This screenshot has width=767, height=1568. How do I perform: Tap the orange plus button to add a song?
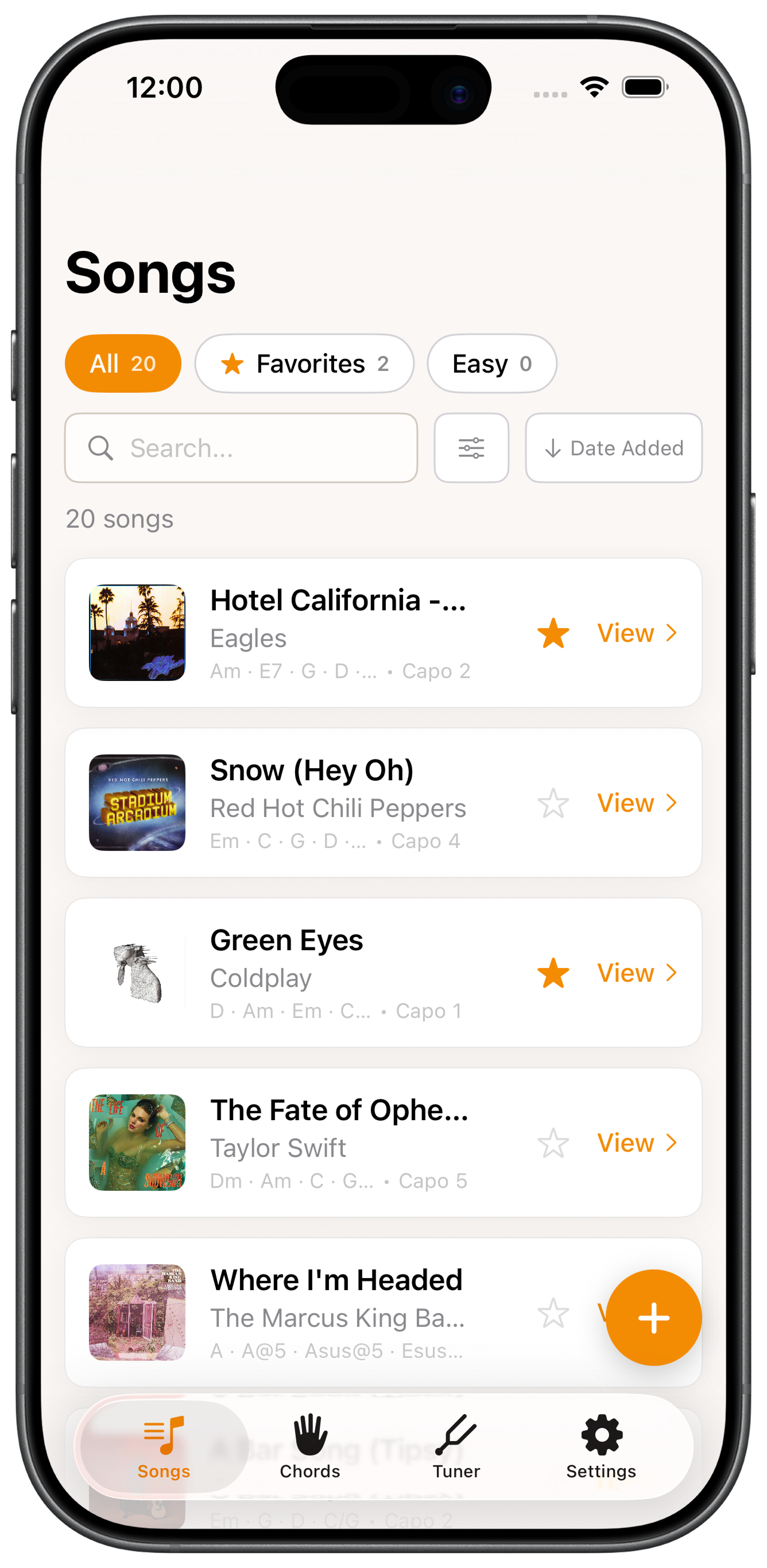point(653,1317)
